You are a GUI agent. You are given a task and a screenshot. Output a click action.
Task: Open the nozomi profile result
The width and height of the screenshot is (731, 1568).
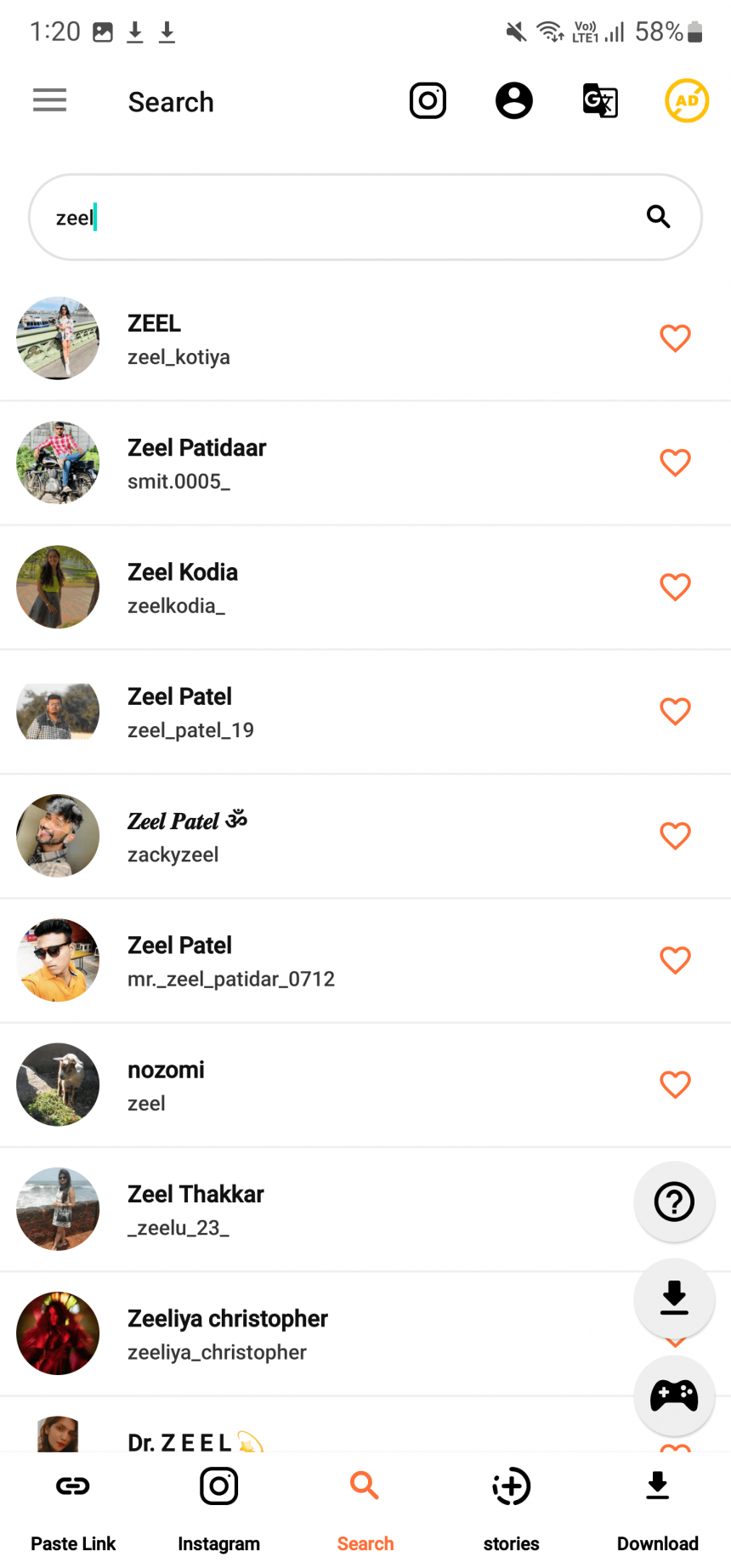point(365,1085)
